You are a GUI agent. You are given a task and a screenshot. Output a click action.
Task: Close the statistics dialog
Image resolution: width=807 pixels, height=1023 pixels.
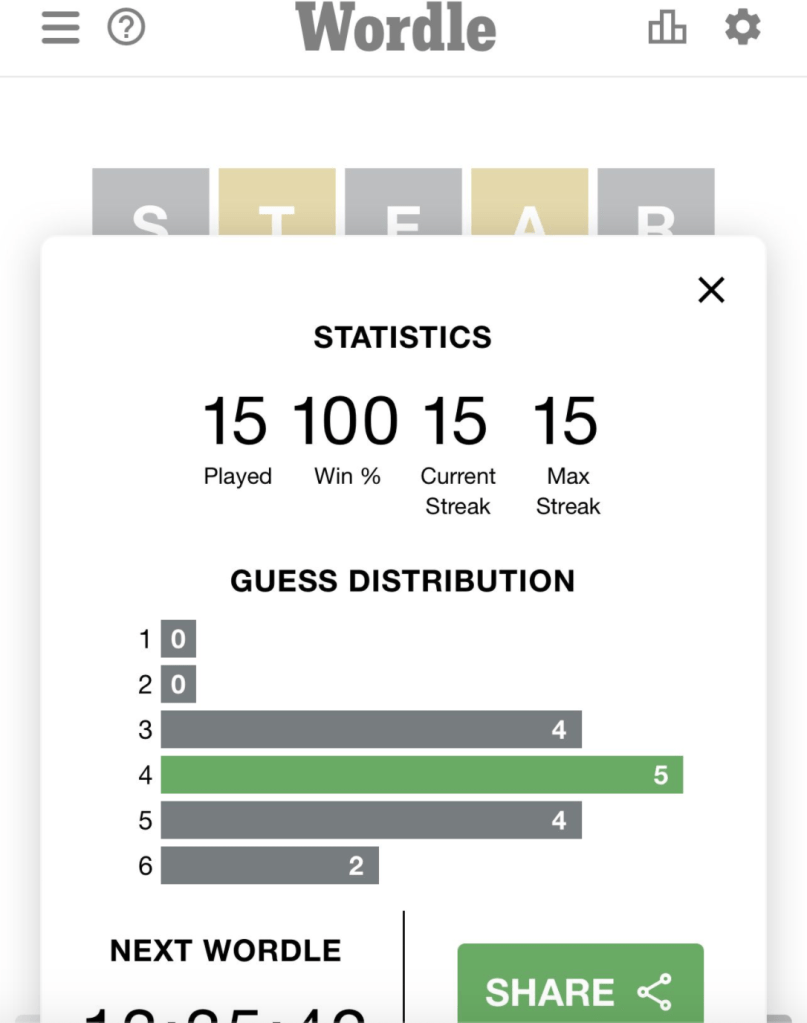pyautogui.click(x=711, y=290)
